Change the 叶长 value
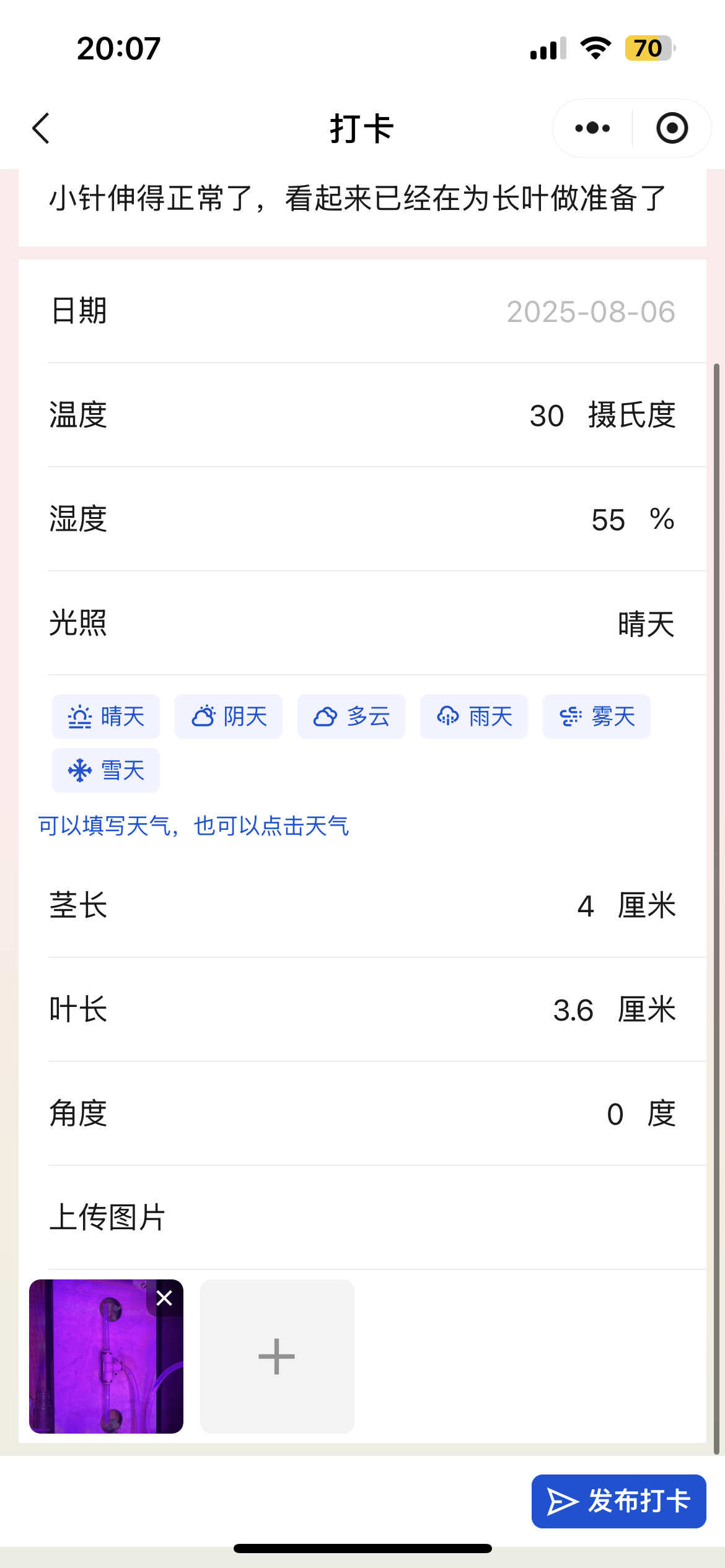 (x=573, y=1010)
